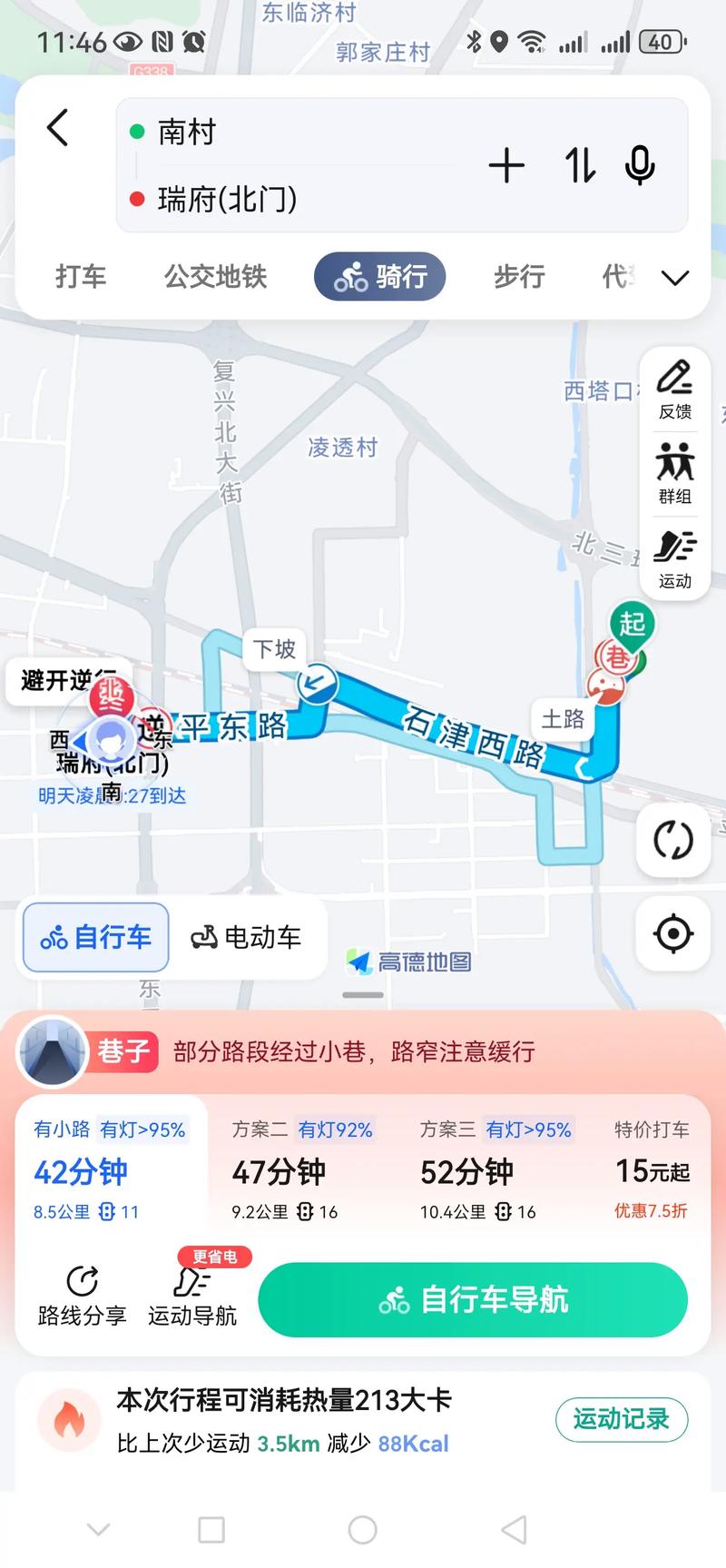Viewport: 726px width, 1568px height.
Task: Tap the plus icon to add a waypoint
Action: coord(506,165)
